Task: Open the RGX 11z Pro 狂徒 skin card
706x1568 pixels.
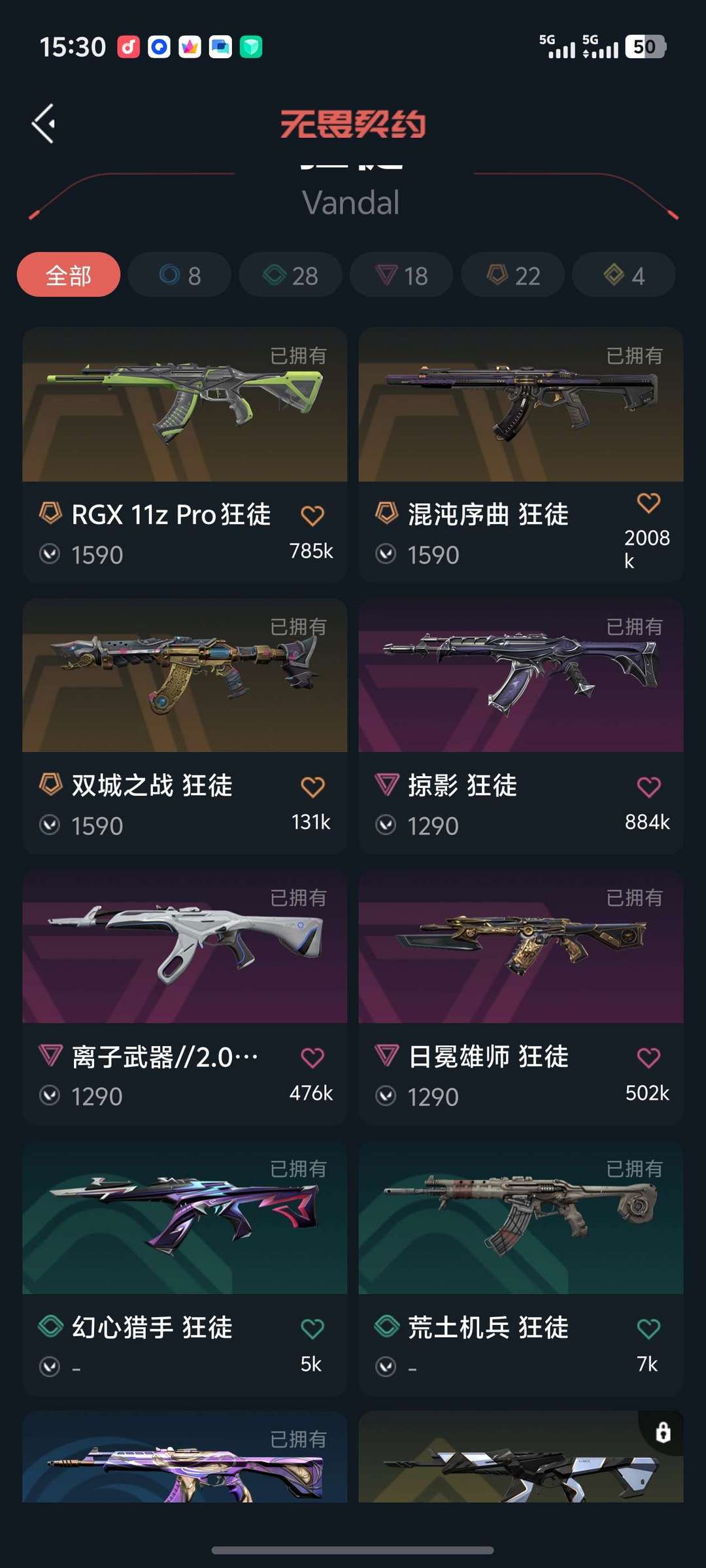Action: (x=185, y=455)
